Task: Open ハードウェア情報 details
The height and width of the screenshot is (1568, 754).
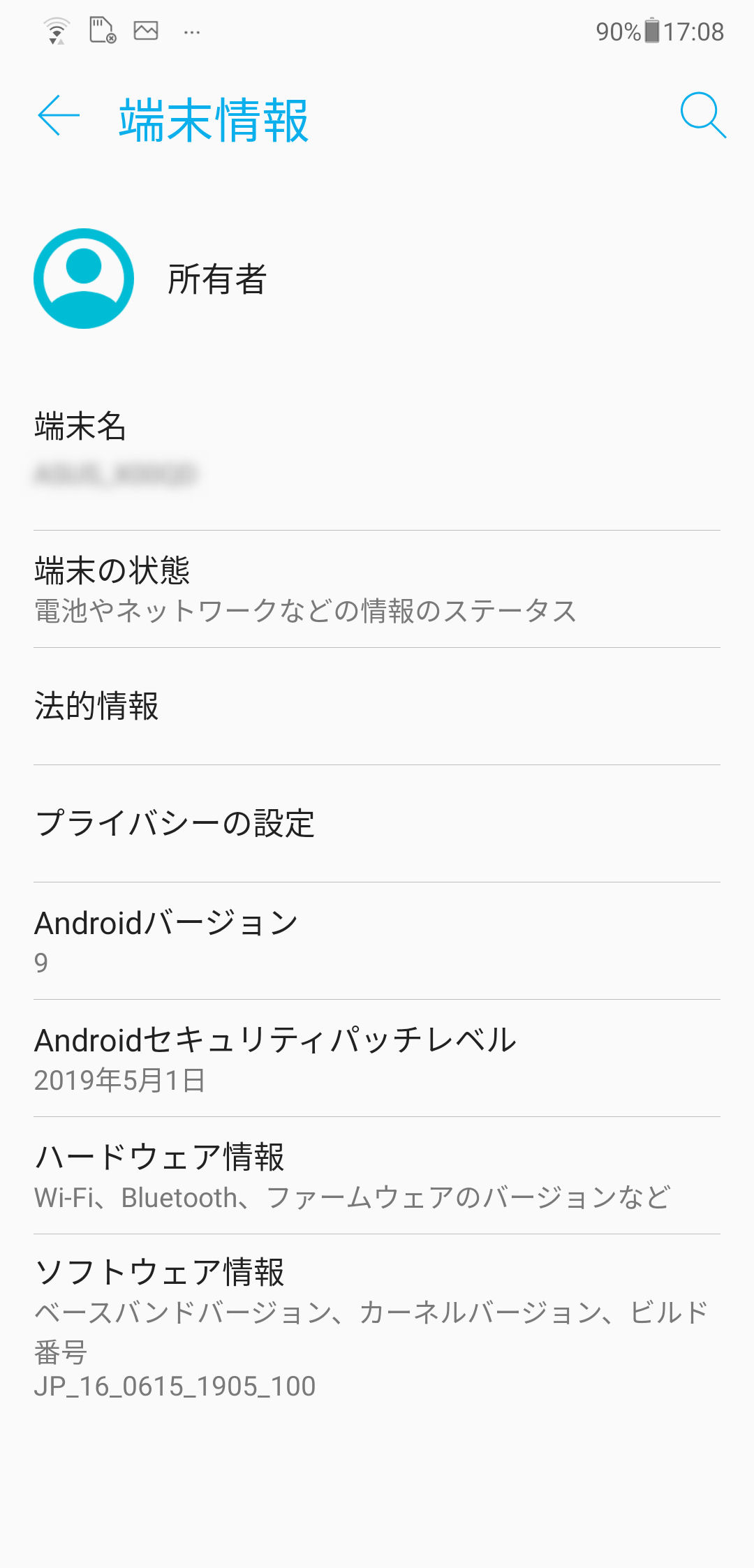Action: 377,1176
